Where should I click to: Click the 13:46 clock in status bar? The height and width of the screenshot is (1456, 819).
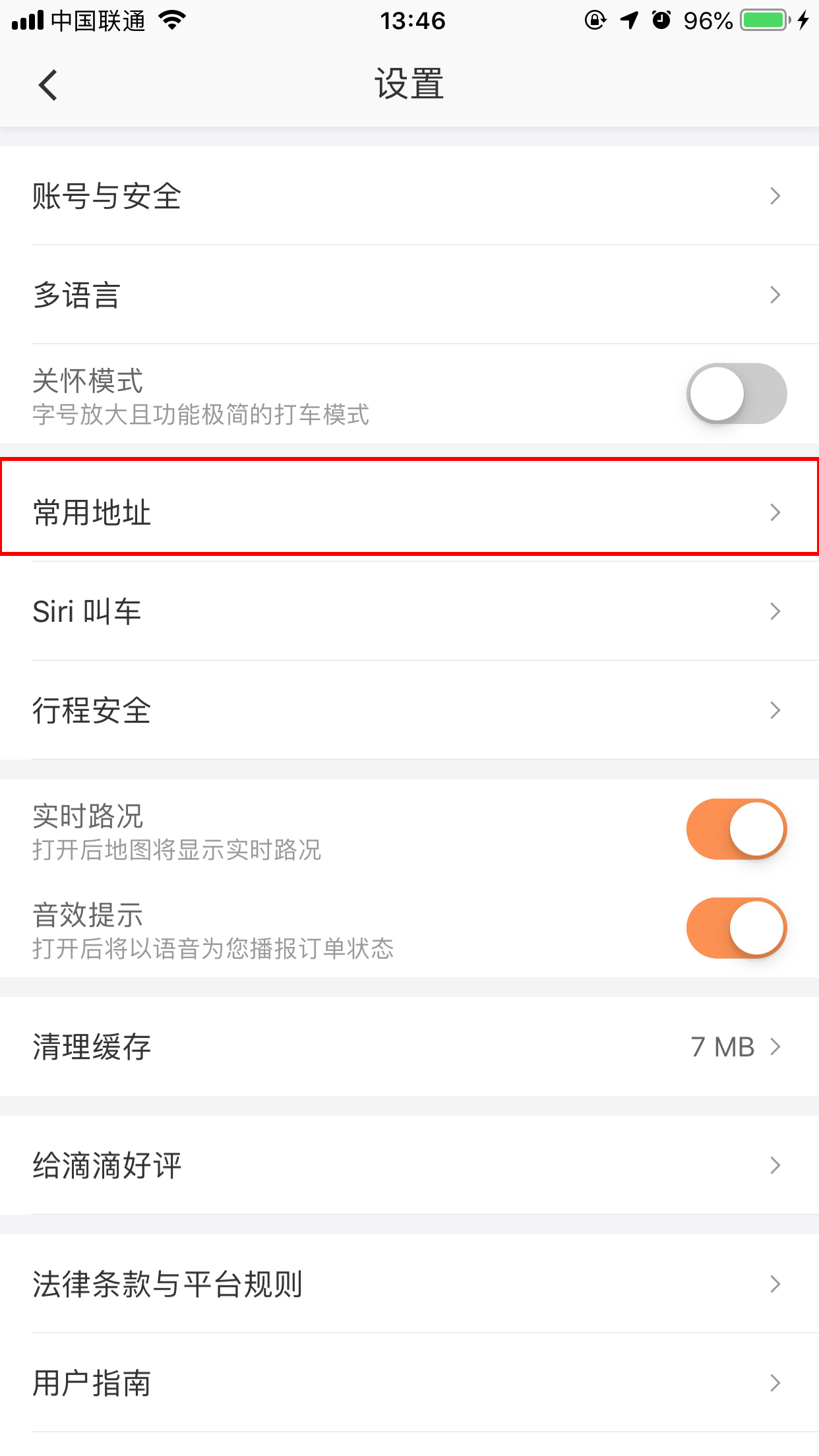tap(409, 20)
